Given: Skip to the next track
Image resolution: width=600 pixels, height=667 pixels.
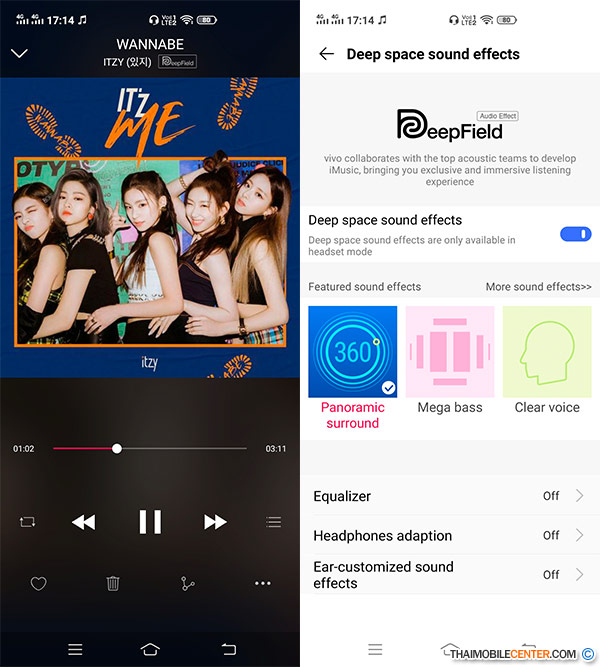Looking at the screenshot, I should (215, 521).
